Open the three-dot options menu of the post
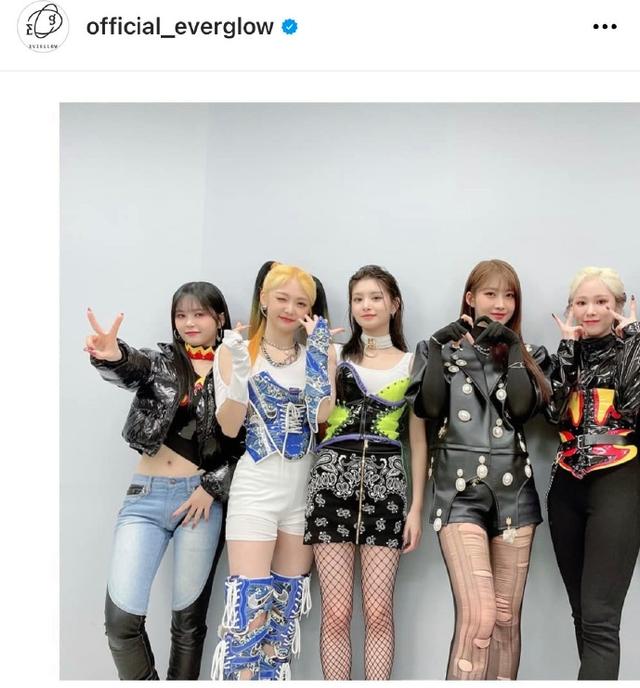 pyautogui.click(x=604, y=27)
